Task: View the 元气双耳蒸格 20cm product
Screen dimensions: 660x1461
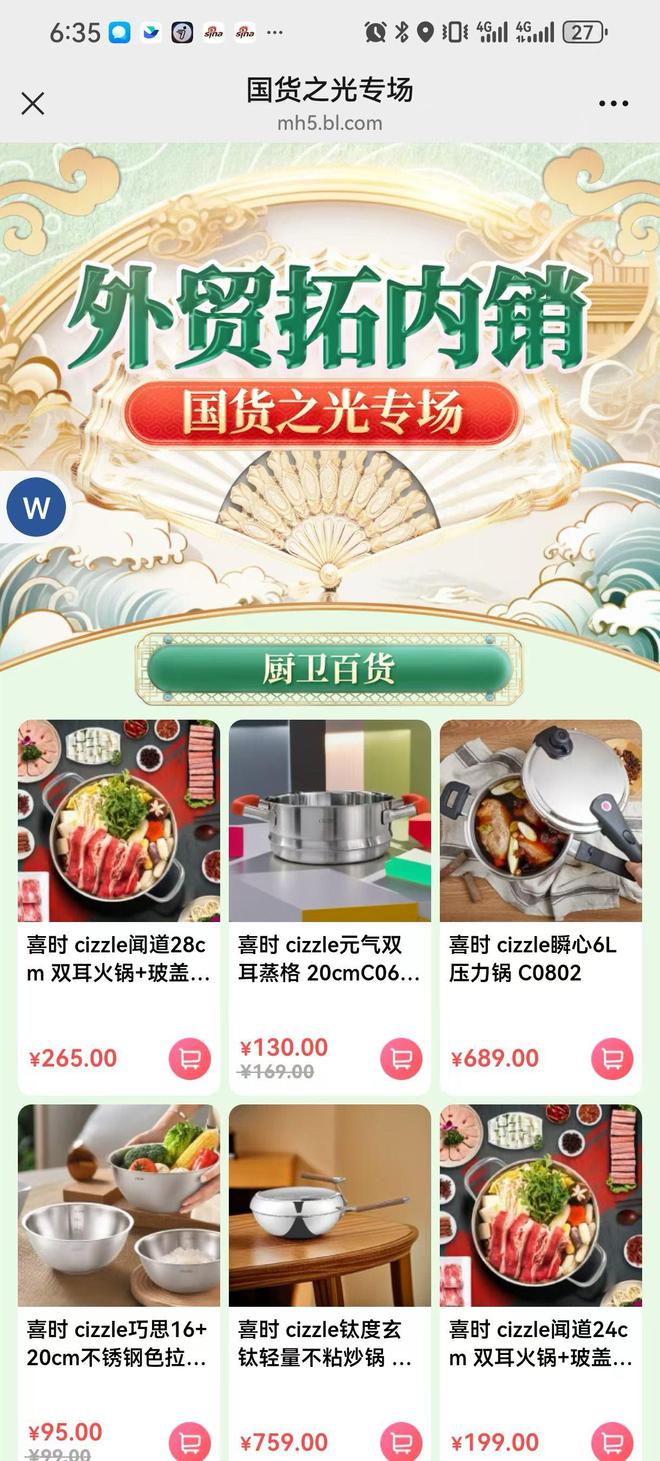Action: (x=329, y=821)
